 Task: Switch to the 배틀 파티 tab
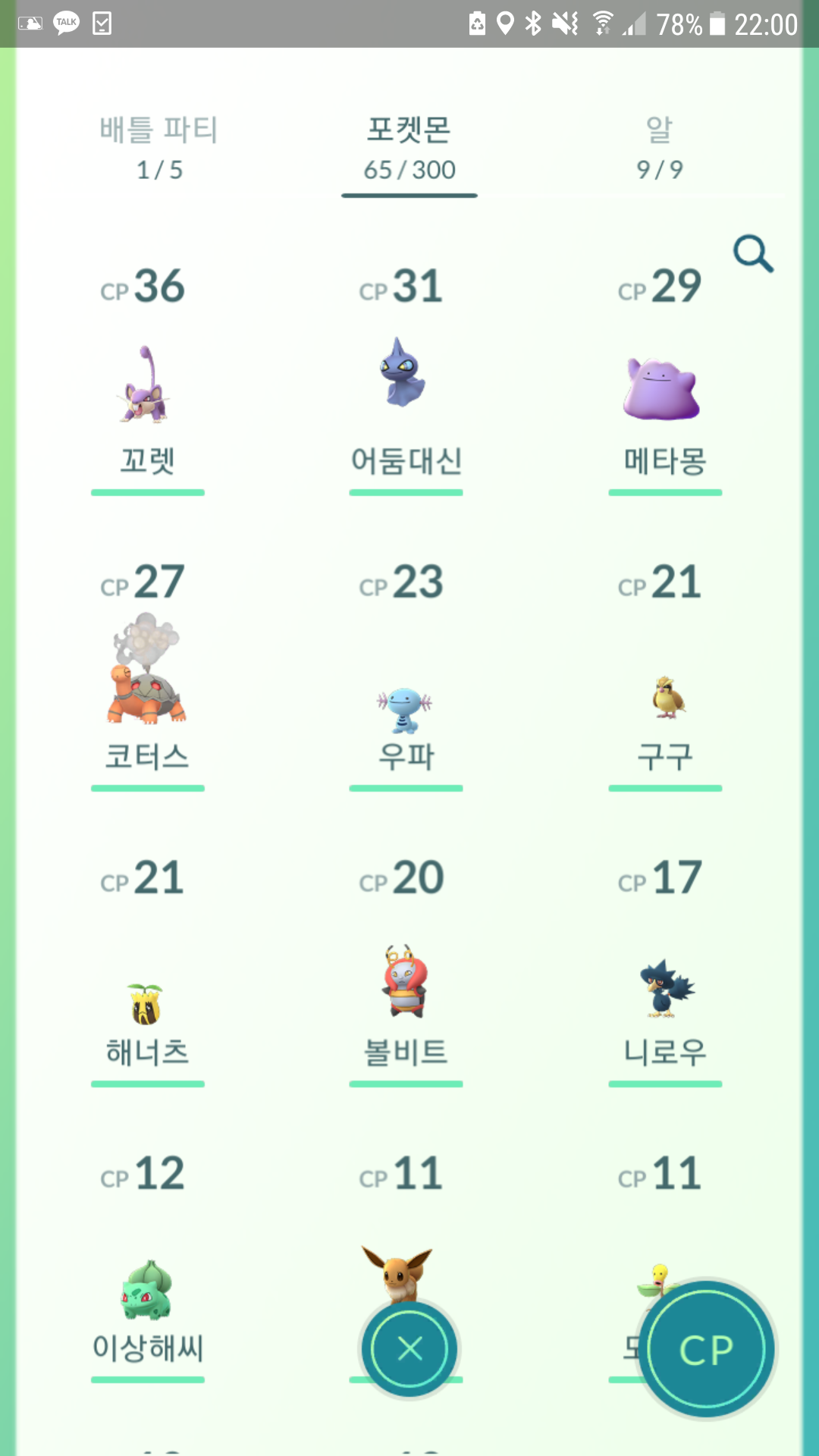[159, 149]
